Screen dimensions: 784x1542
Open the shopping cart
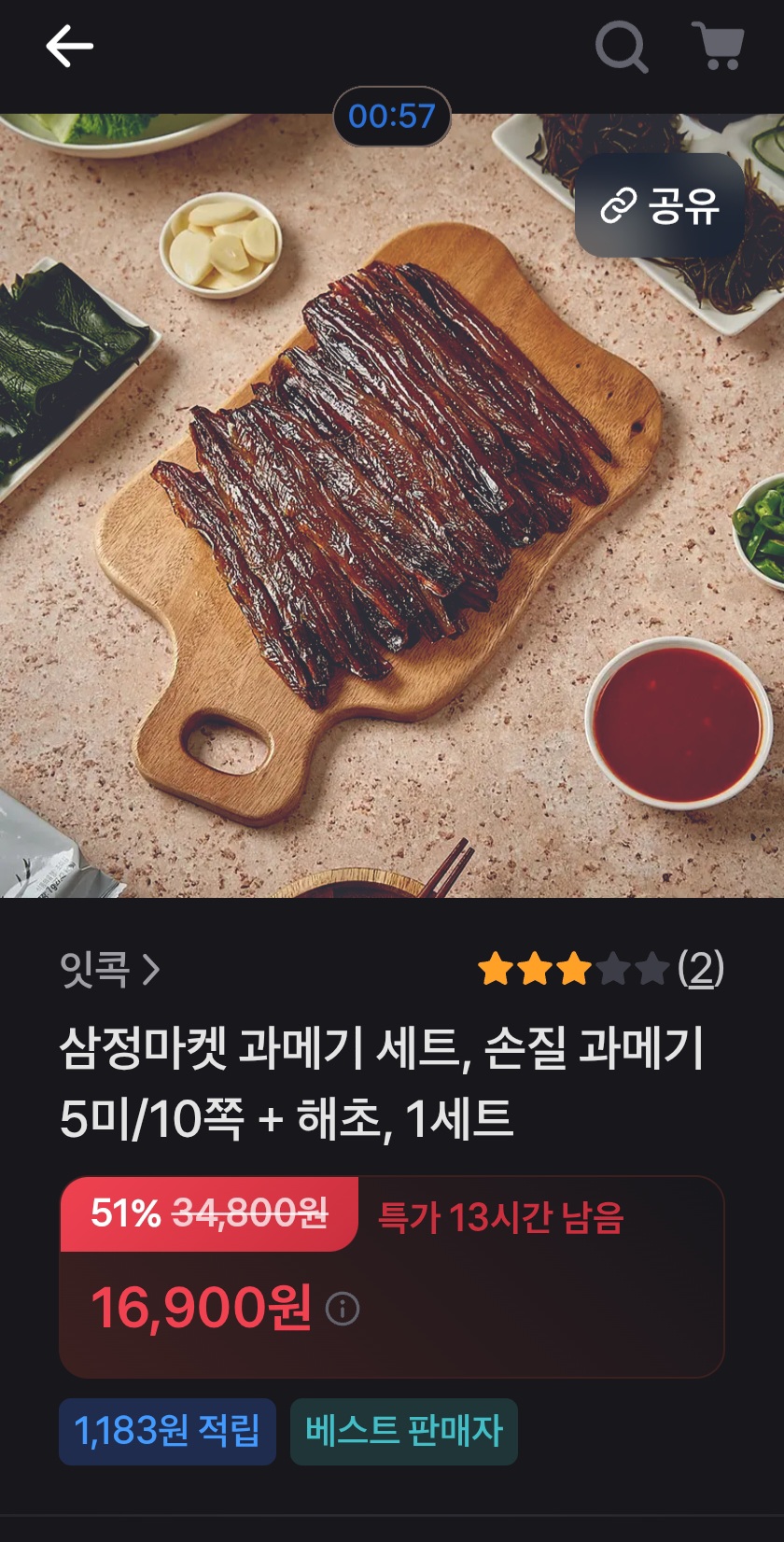coord(718,46)
